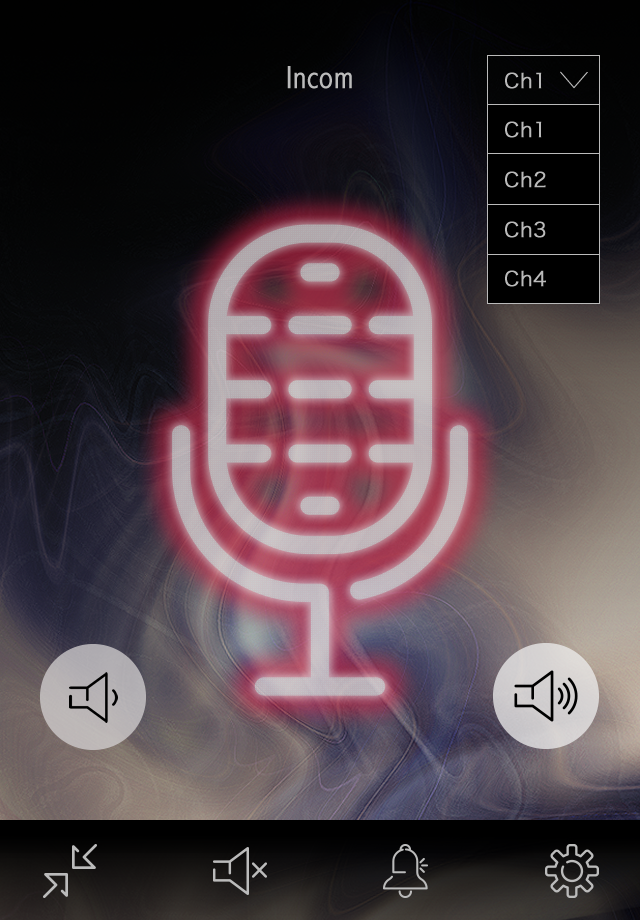Select the Ch1 option in the list
Image resolution: width=640 pixels, height=920 pixels.
tap(543, 130)
